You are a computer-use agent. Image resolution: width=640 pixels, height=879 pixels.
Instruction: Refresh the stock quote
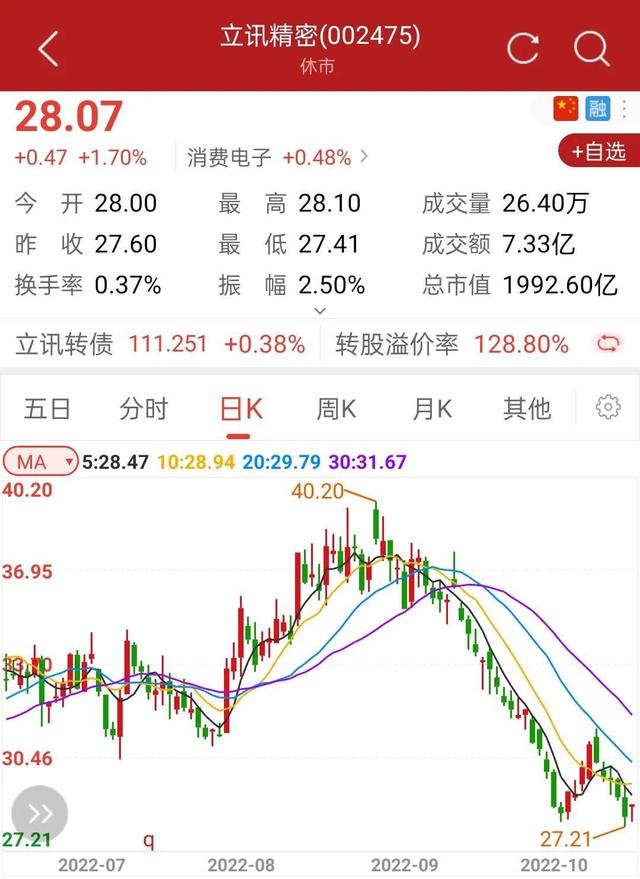[x=522, y=47]
